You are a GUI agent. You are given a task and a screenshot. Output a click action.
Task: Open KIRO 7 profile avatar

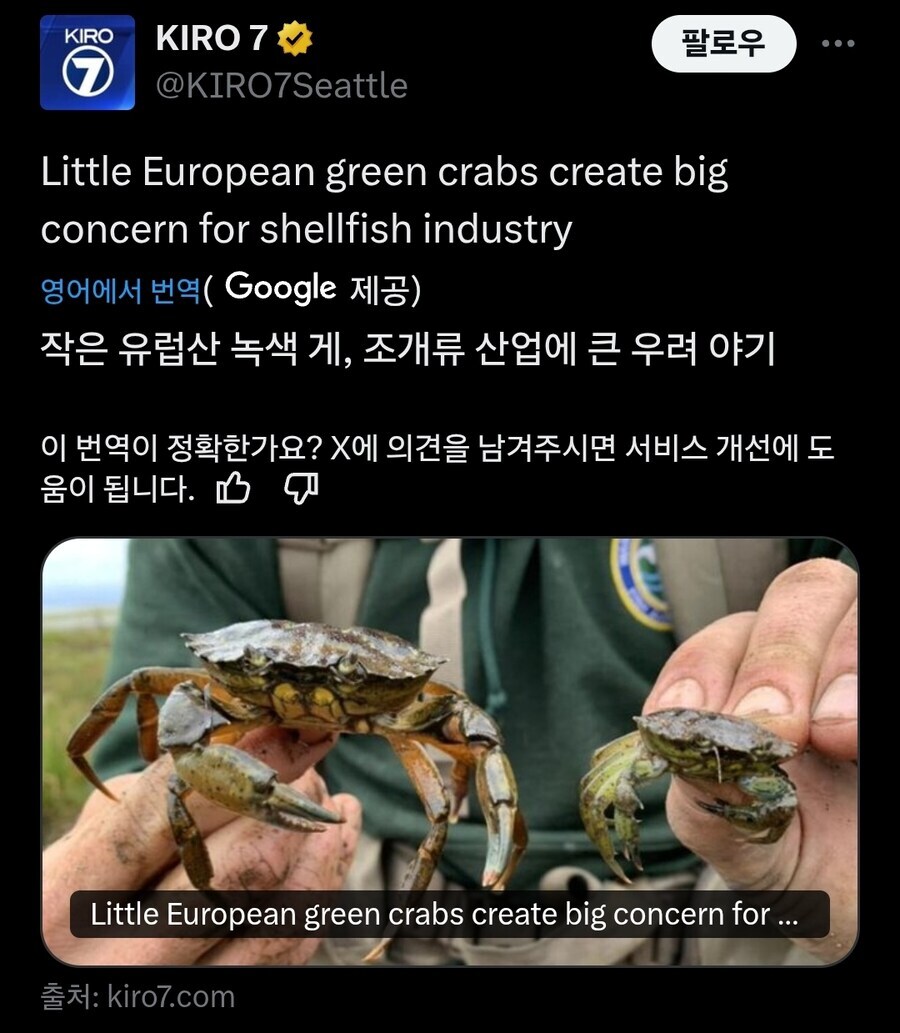click(x=87, y=62)
